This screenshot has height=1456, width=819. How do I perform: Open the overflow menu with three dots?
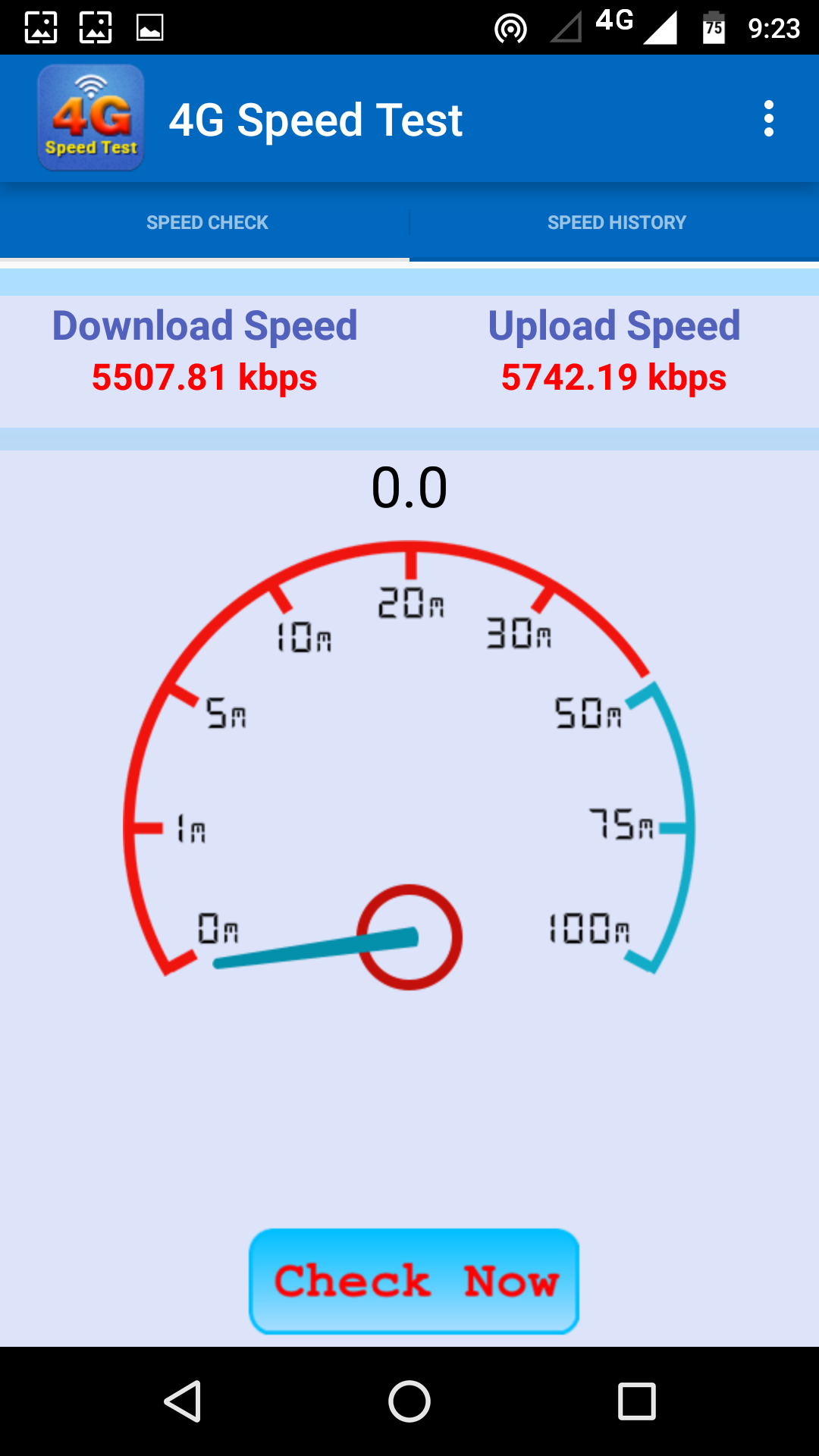[x=769, y=118]
